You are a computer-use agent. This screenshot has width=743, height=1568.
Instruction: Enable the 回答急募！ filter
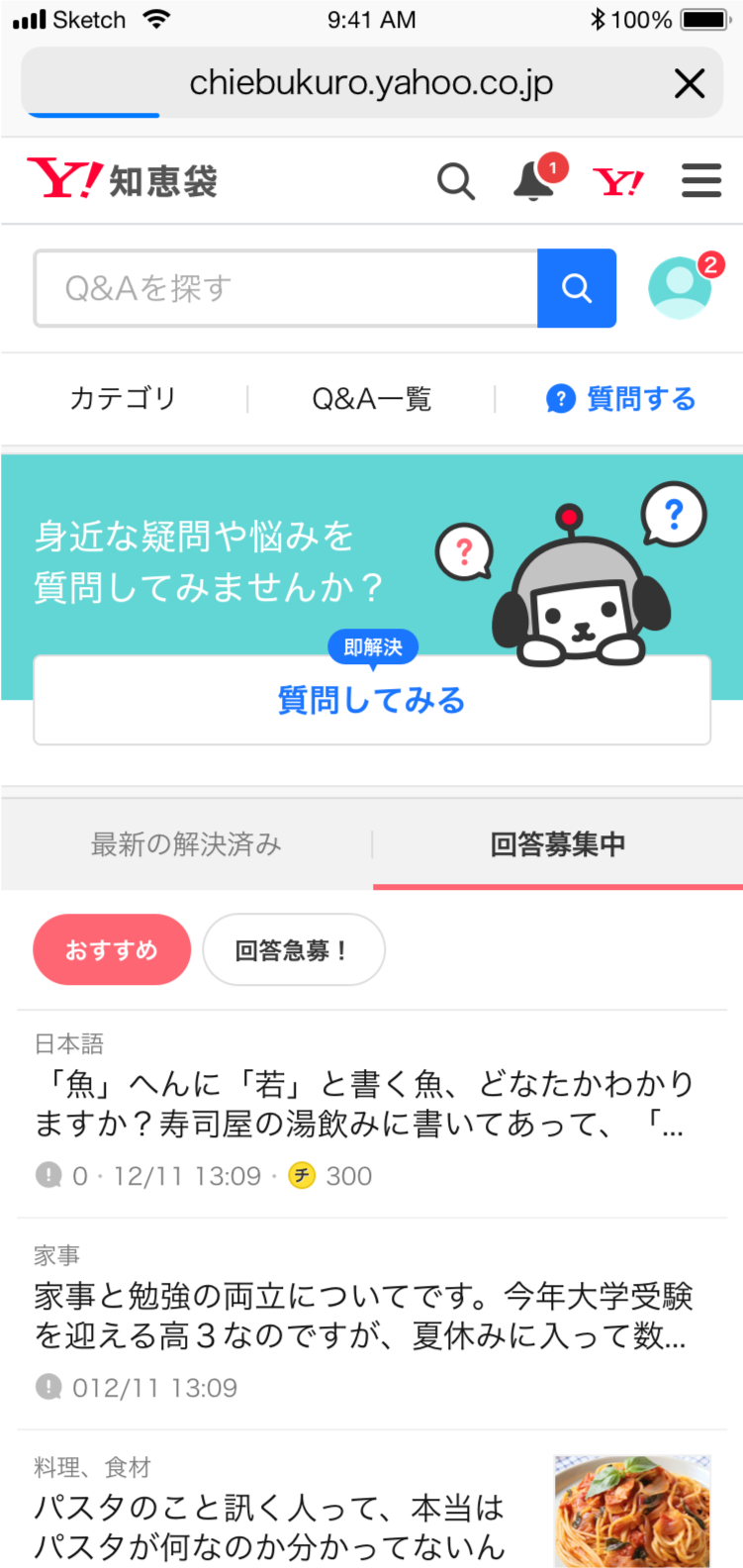click(x=294, y=948)
